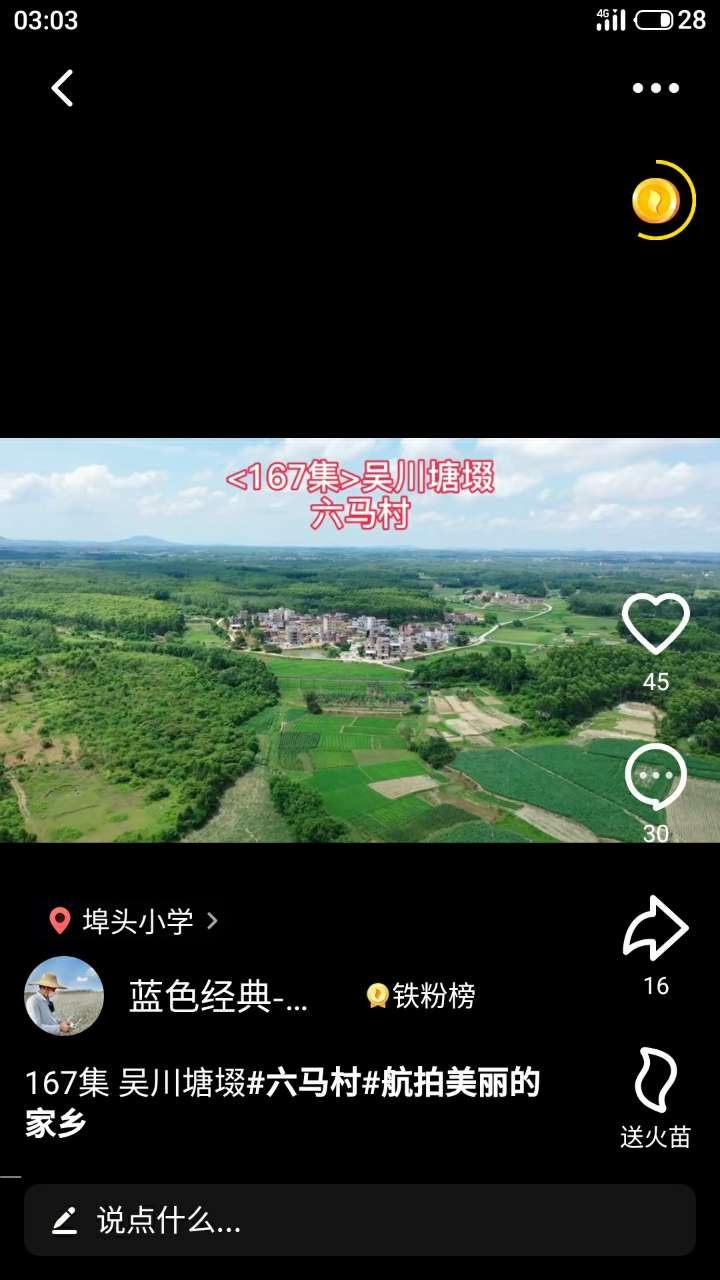Image resolution: width=720 pixels, height=1280 pixels.
Task: Tap the 说点什么 comment box
Action: coord(360,1220)
